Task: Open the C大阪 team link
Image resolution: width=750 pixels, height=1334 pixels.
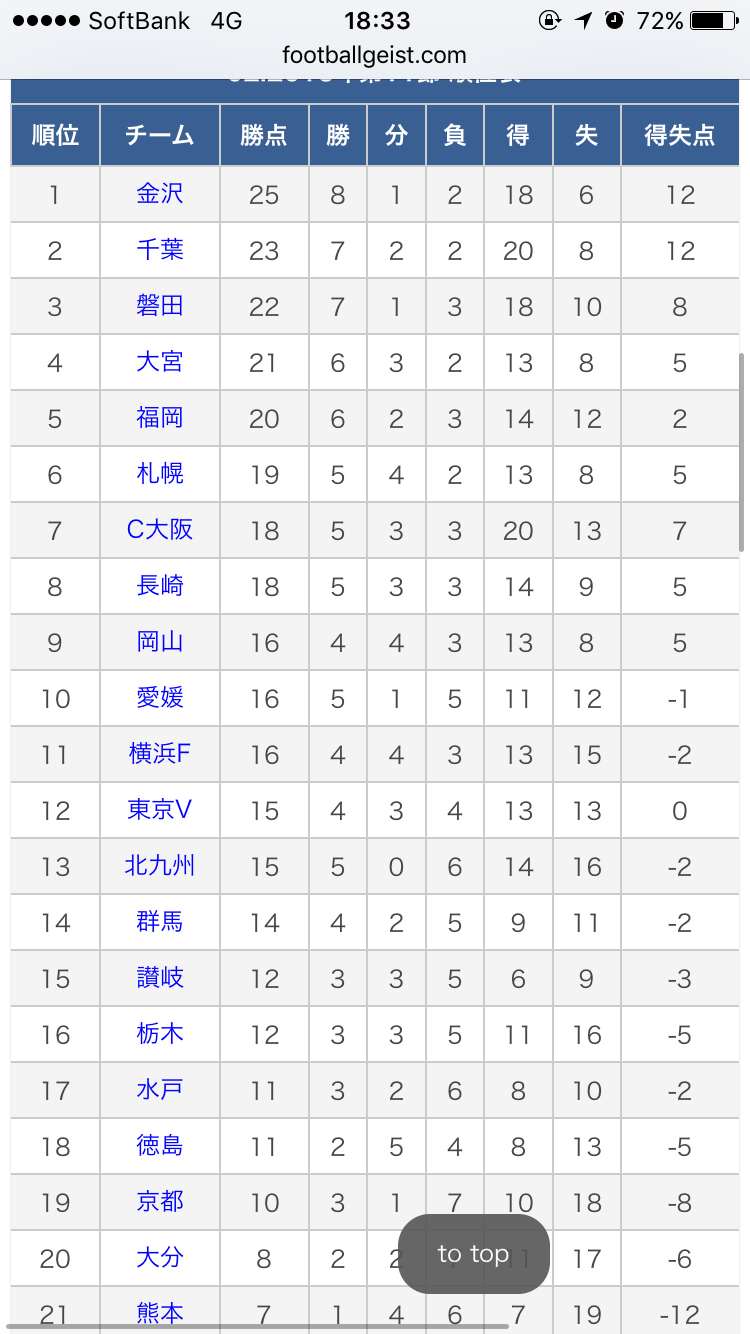Action: (160, 530)
